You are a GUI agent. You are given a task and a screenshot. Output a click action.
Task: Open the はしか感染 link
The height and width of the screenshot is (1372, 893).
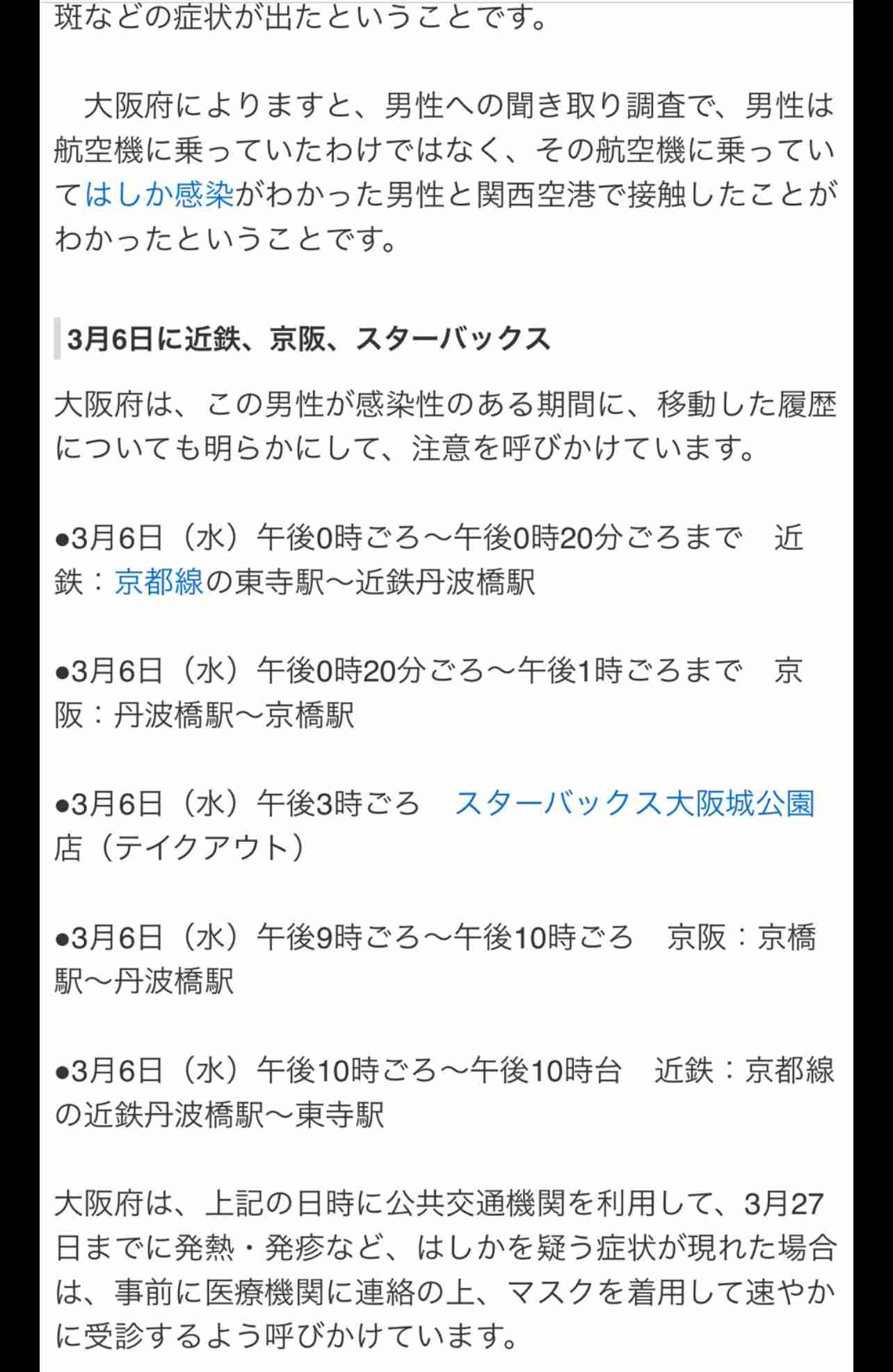(159, 194)
